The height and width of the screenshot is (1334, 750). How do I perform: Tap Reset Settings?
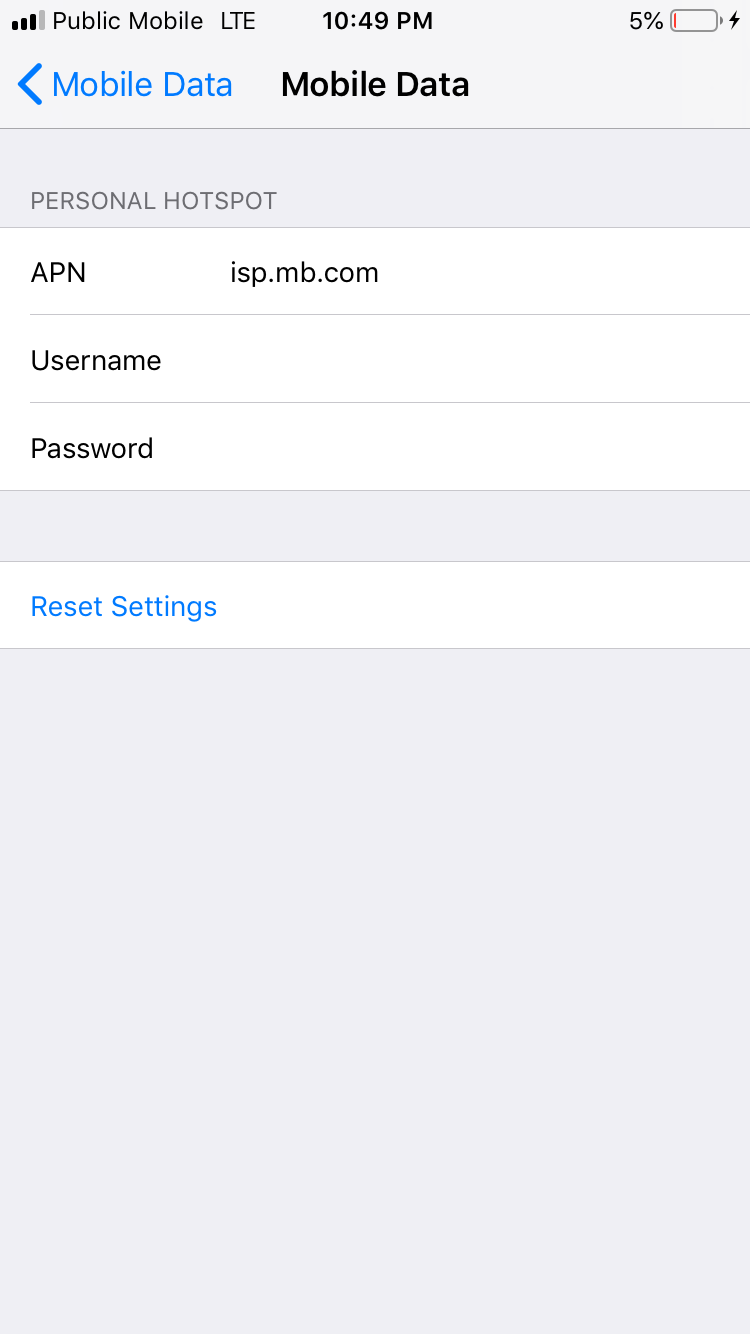tap(124, 606)
